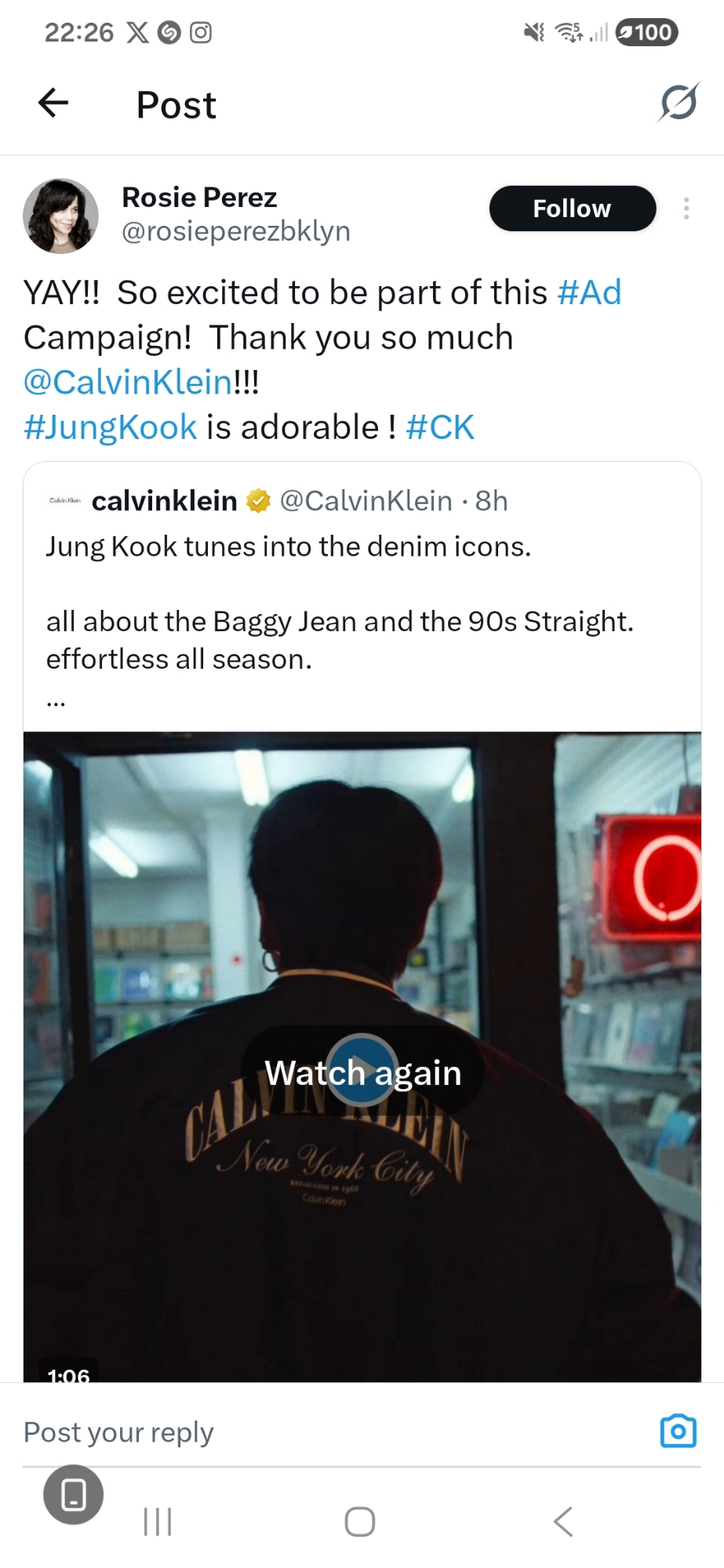Go to the system home screen

pos(360,1522)
